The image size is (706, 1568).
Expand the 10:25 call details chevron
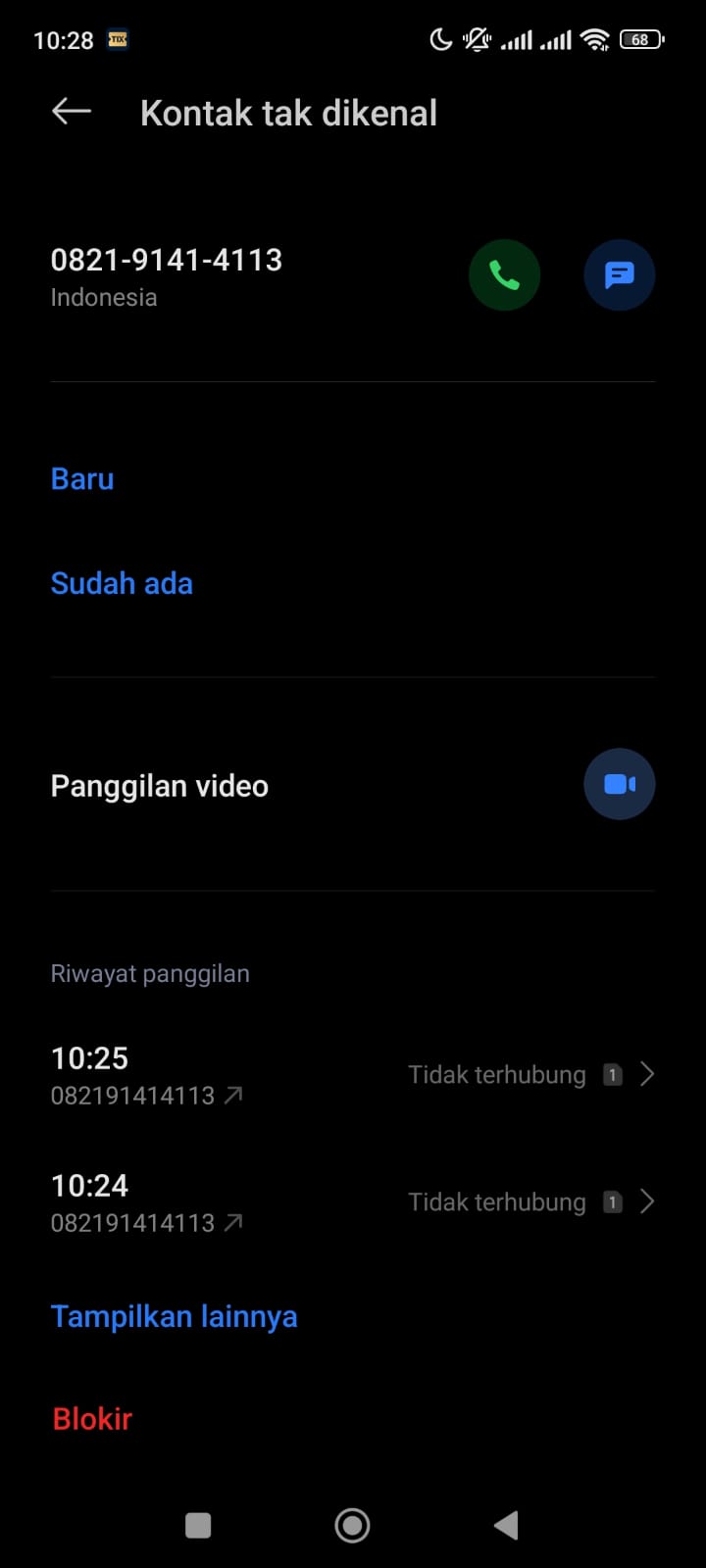(x=646, y=1074)
